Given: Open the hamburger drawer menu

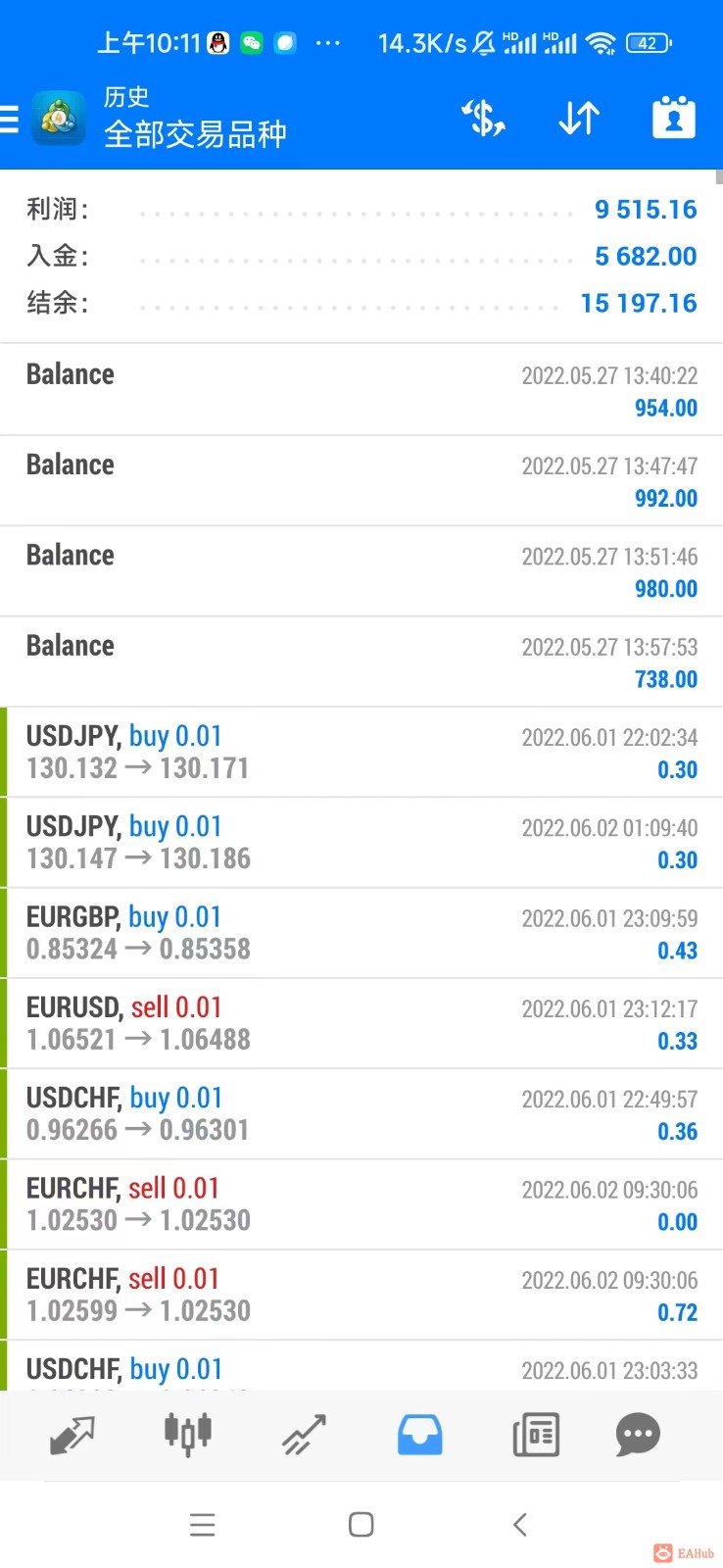Looking at the screenshot, I should tap(10, 119).
